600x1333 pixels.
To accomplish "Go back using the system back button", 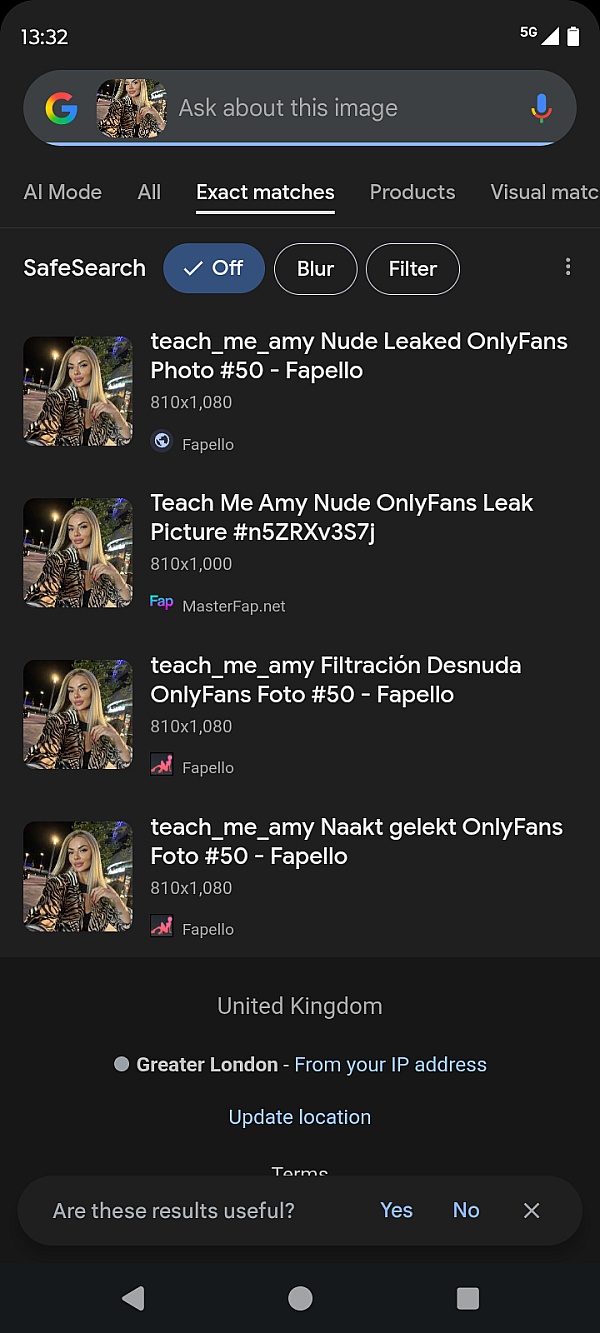I will (132, 1298).
